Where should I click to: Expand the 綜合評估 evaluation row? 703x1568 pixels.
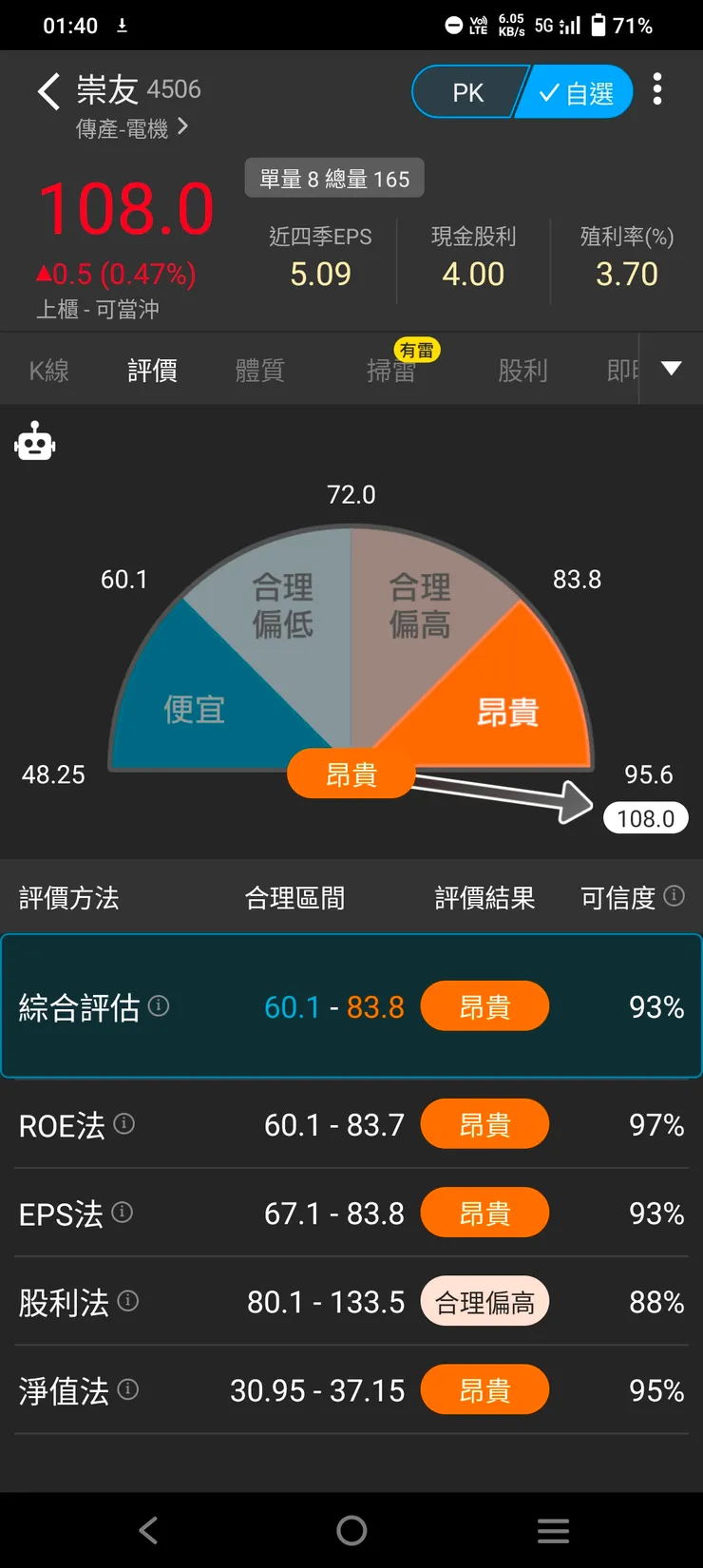351,1005
